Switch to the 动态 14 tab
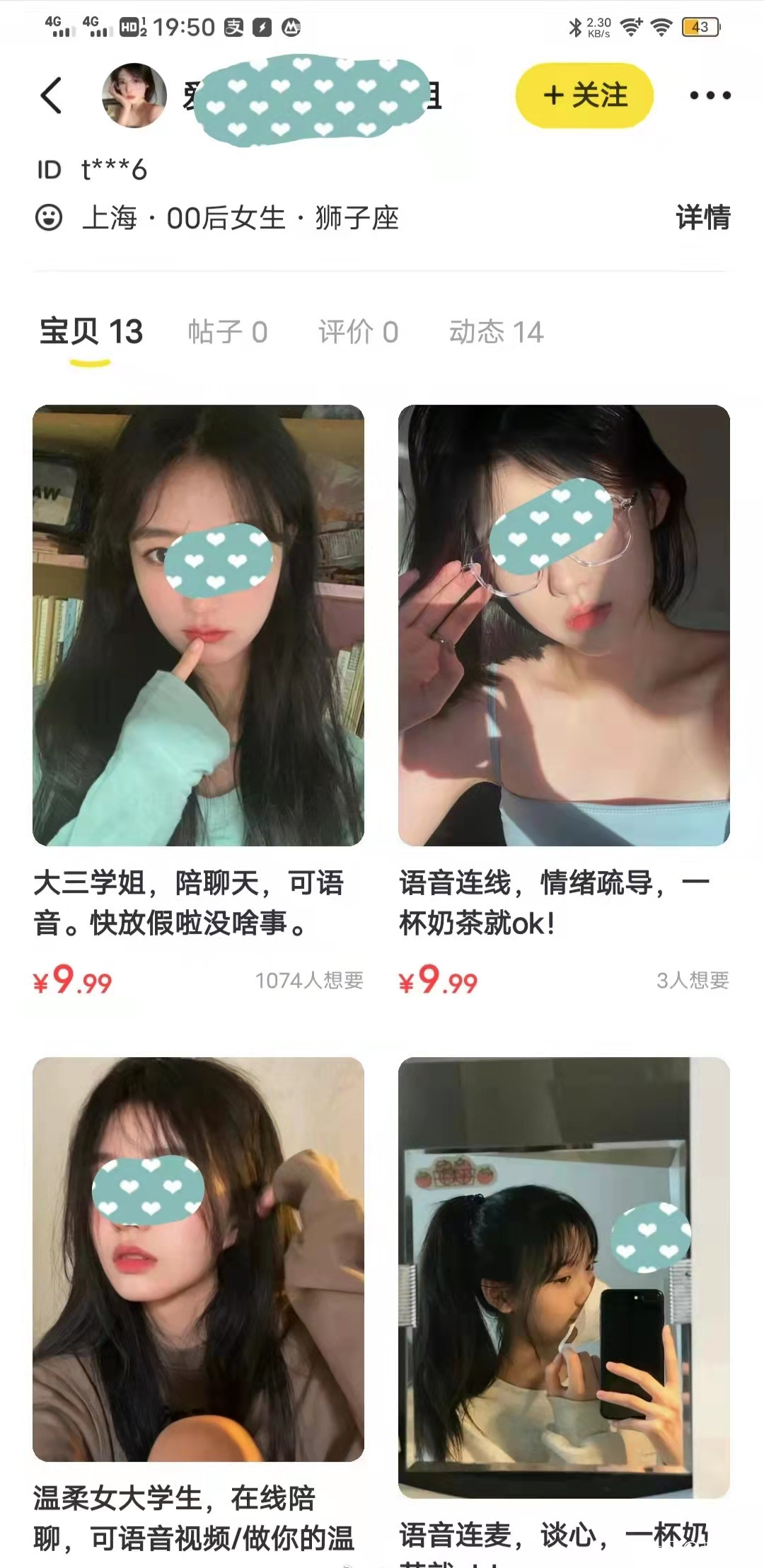The width and height of the screenshot is (764, 1568). (496, 332)
